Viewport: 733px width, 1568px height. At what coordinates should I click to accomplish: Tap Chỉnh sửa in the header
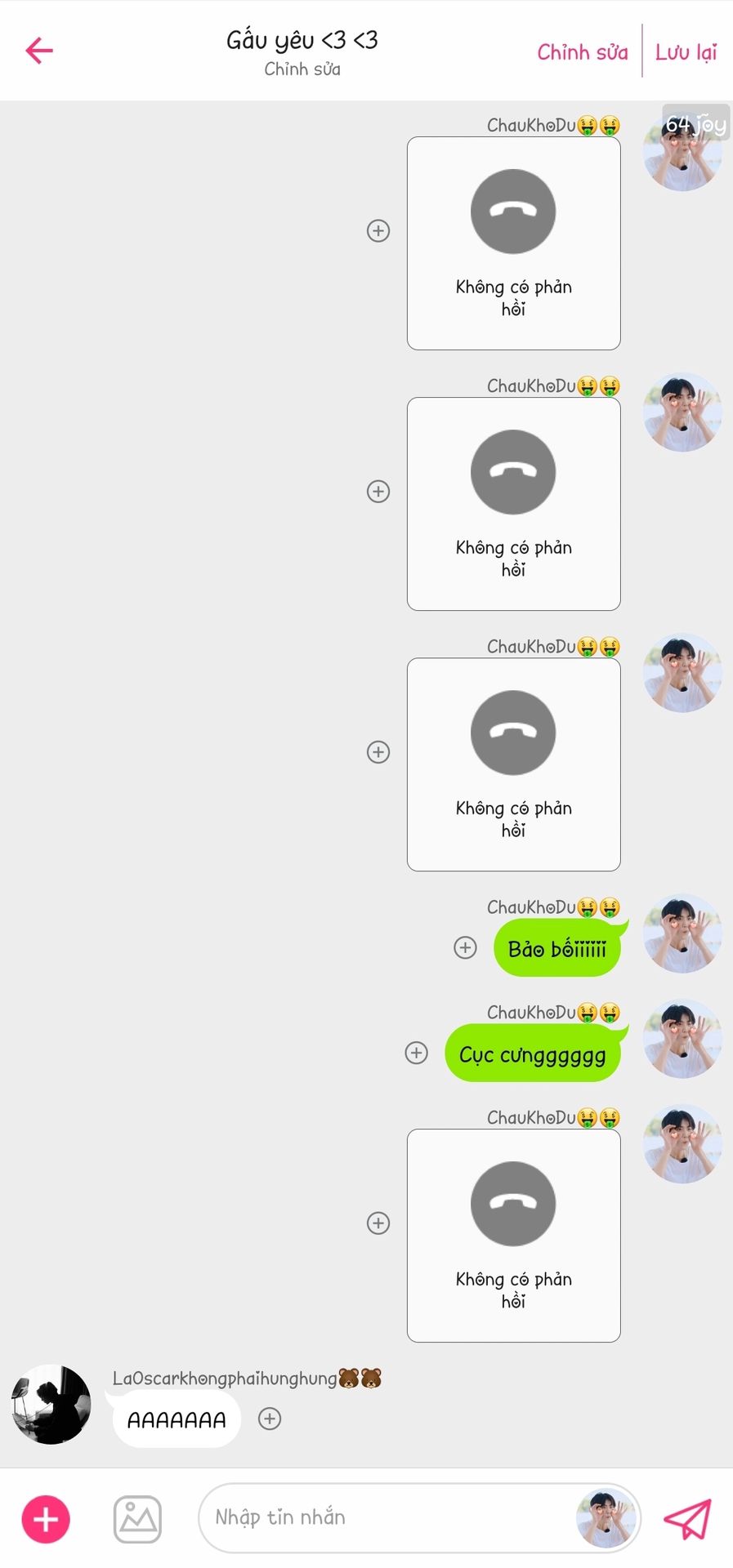pyautogui.click(x=582, y=52)
